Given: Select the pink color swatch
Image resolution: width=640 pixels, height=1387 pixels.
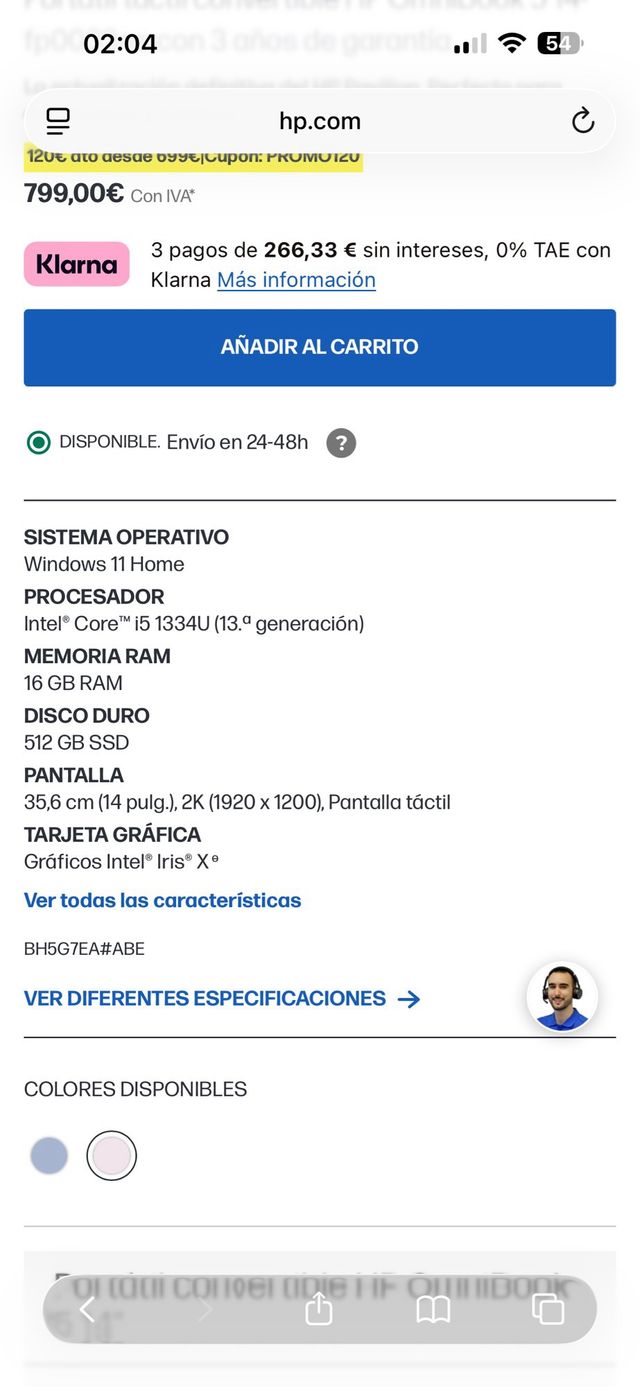Looking at the screenshot, I should click(111, 1156).
